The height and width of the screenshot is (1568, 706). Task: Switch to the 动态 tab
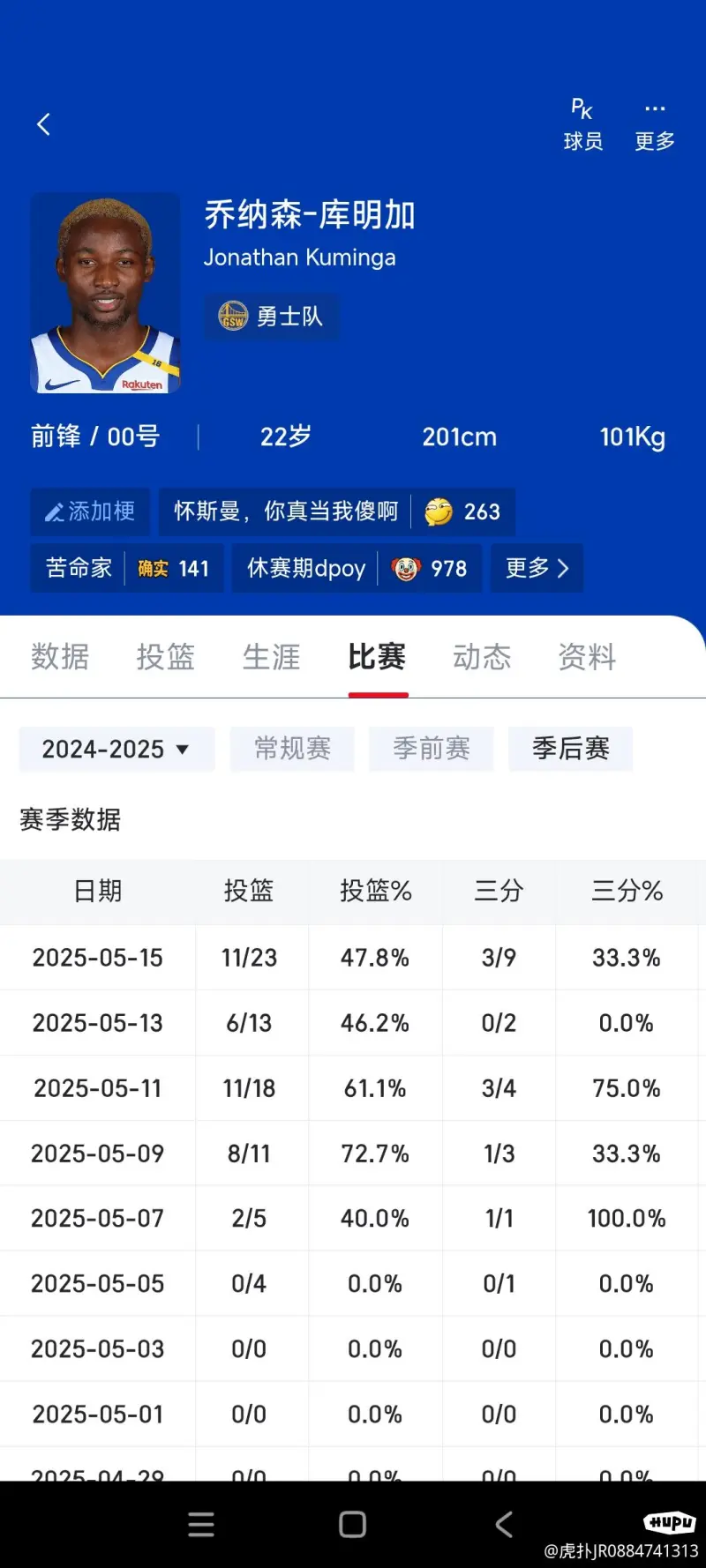(x=482, y=657)
